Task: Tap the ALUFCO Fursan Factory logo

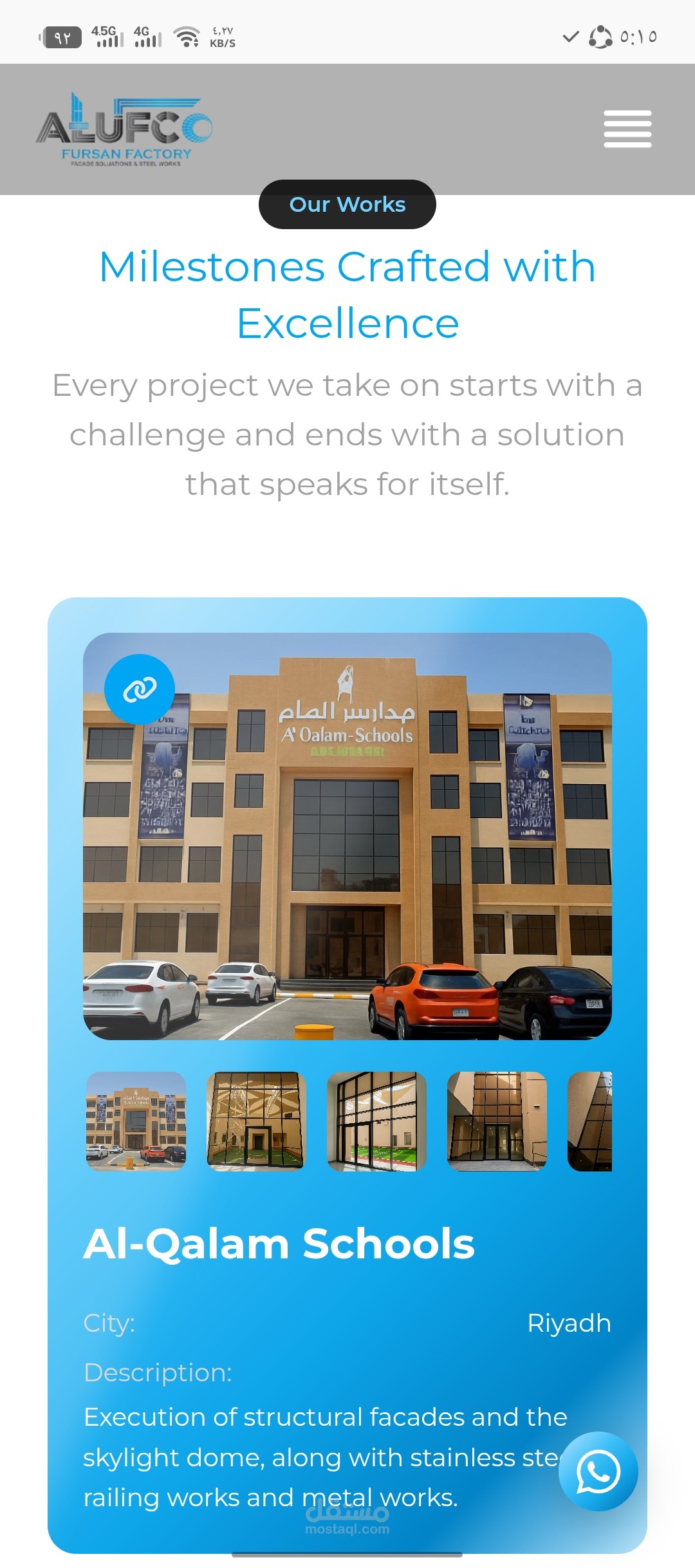Action: (x=124, y=129)
